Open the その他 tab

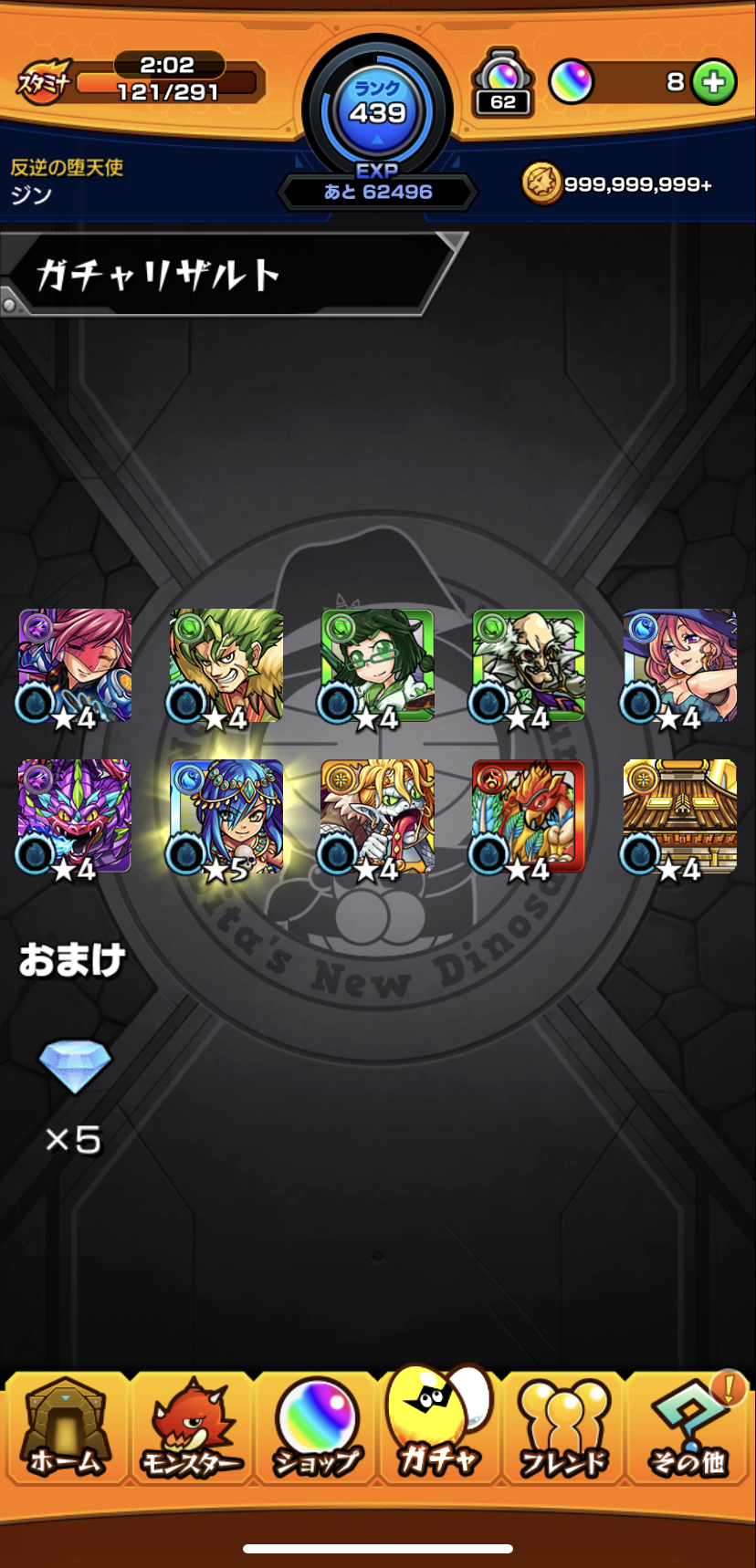[688, 1427]
